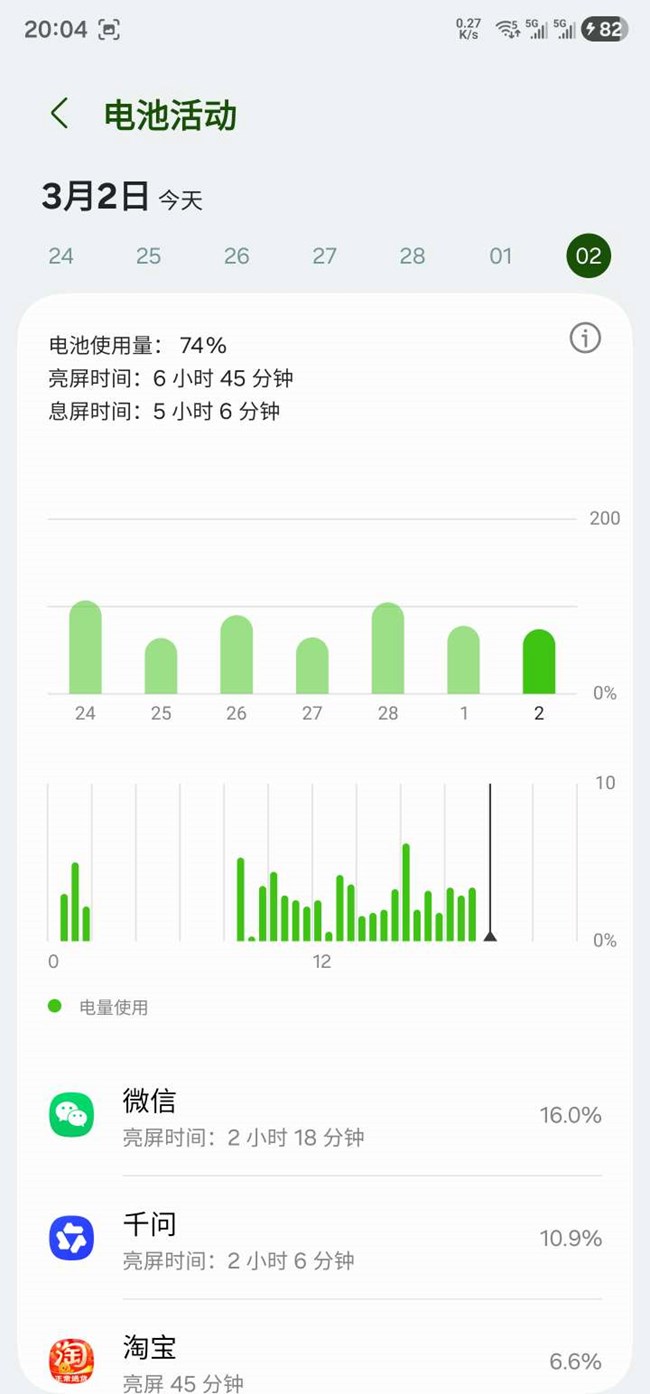Select date 25 in the date strip
Screen dimensions: 650x1394
pos(149,256)
